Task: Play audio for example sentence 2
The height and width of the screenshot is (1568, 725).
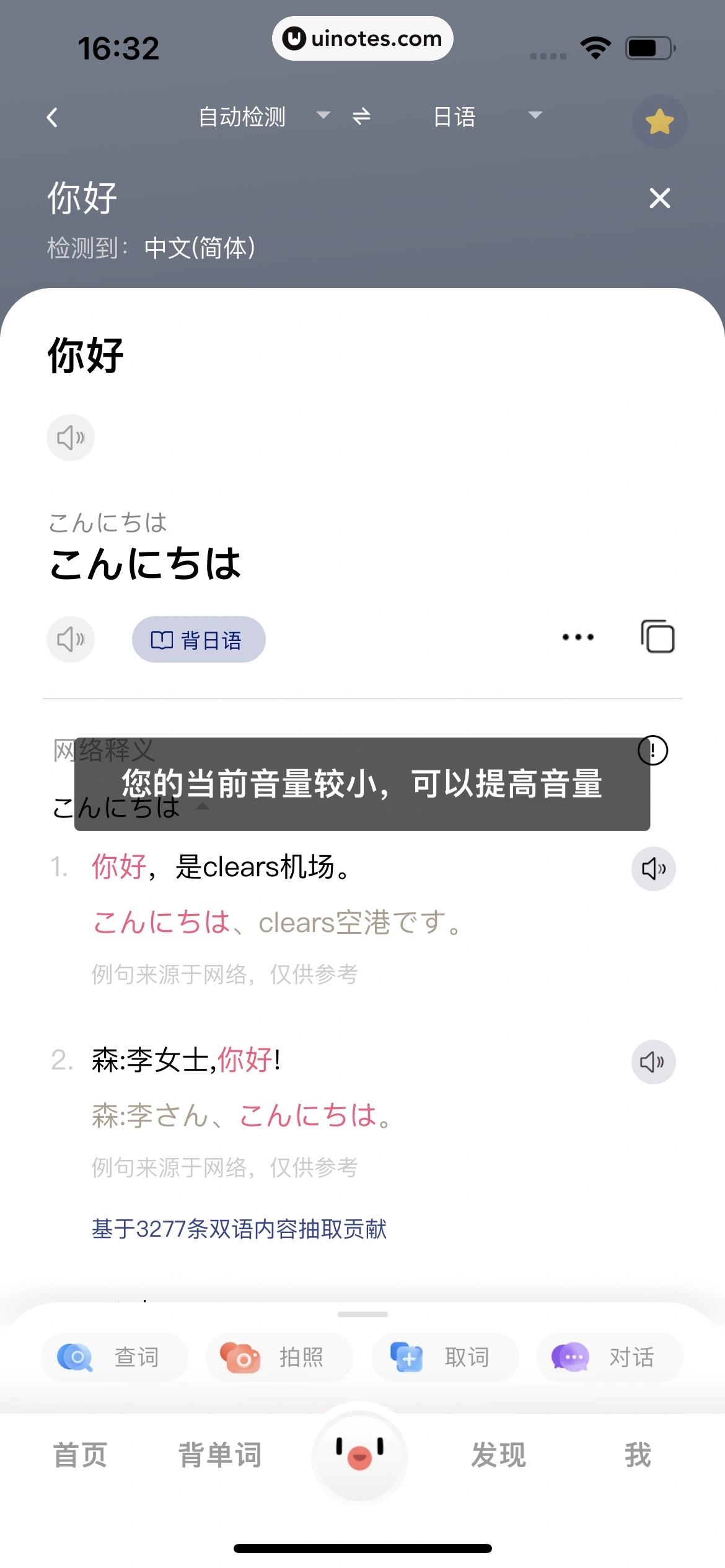Action: coord(652,1061)
